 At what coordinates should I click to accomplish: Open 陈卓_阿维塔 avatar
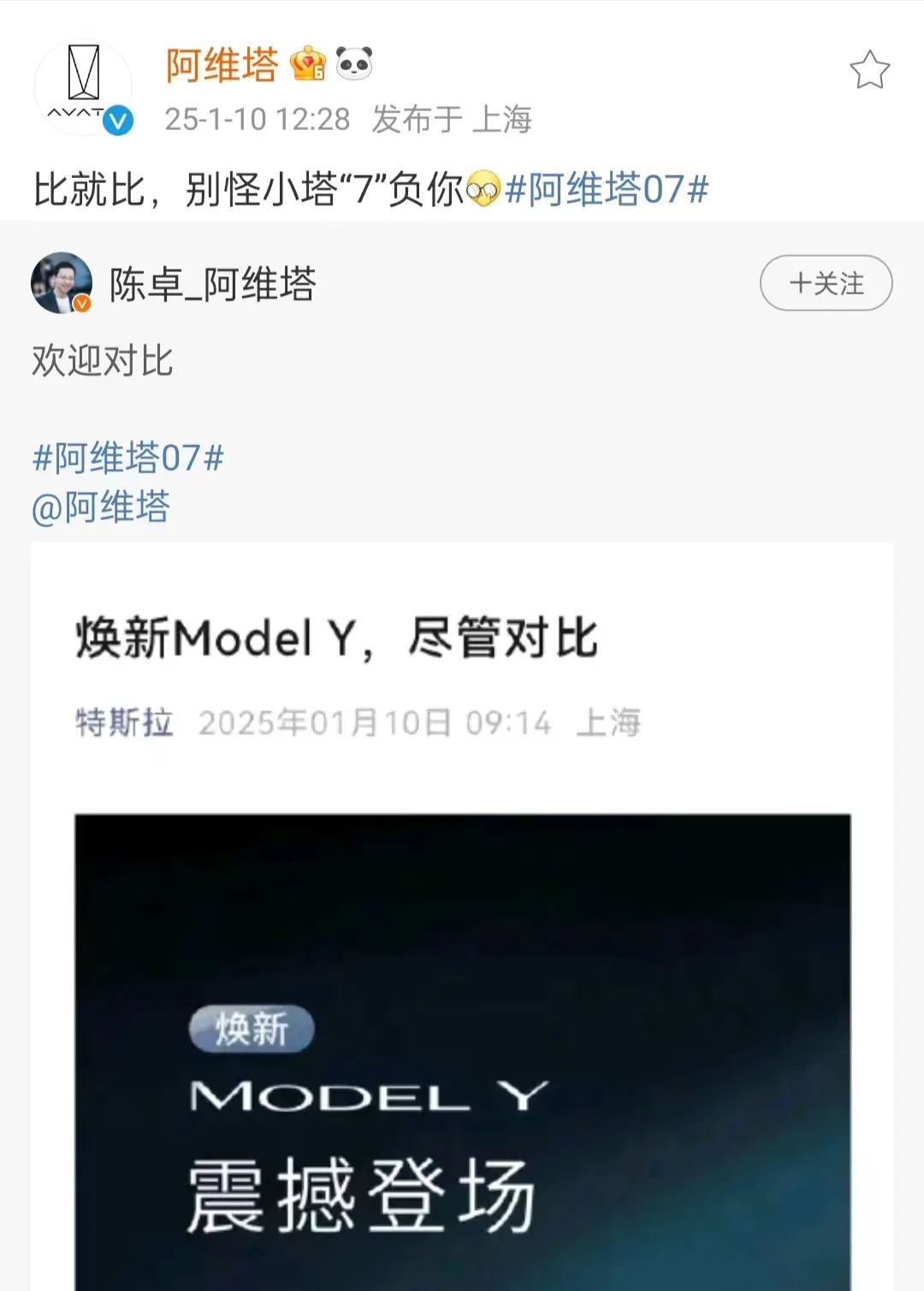62,283
